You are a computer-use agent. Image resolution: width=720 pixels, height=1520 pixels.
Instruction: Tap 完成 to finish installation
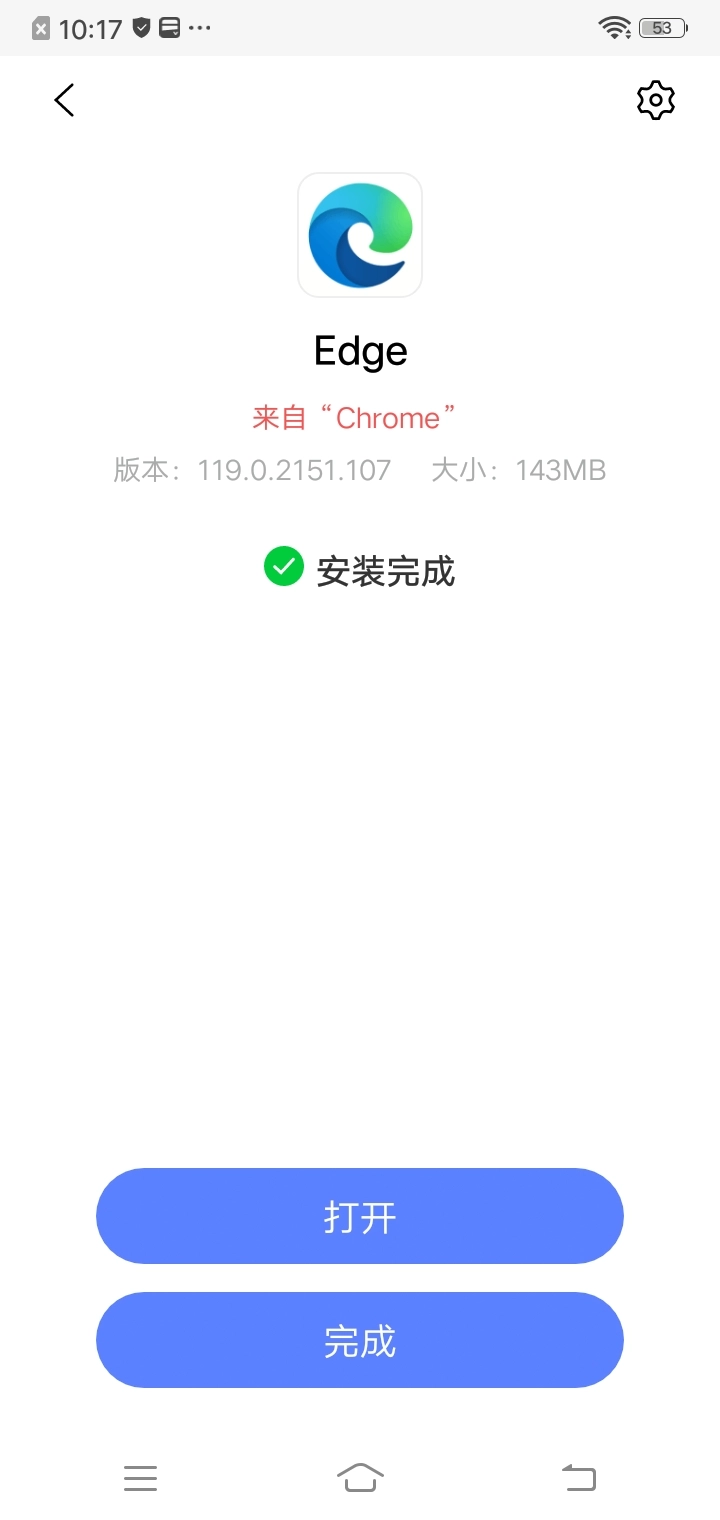point(360,1340)
